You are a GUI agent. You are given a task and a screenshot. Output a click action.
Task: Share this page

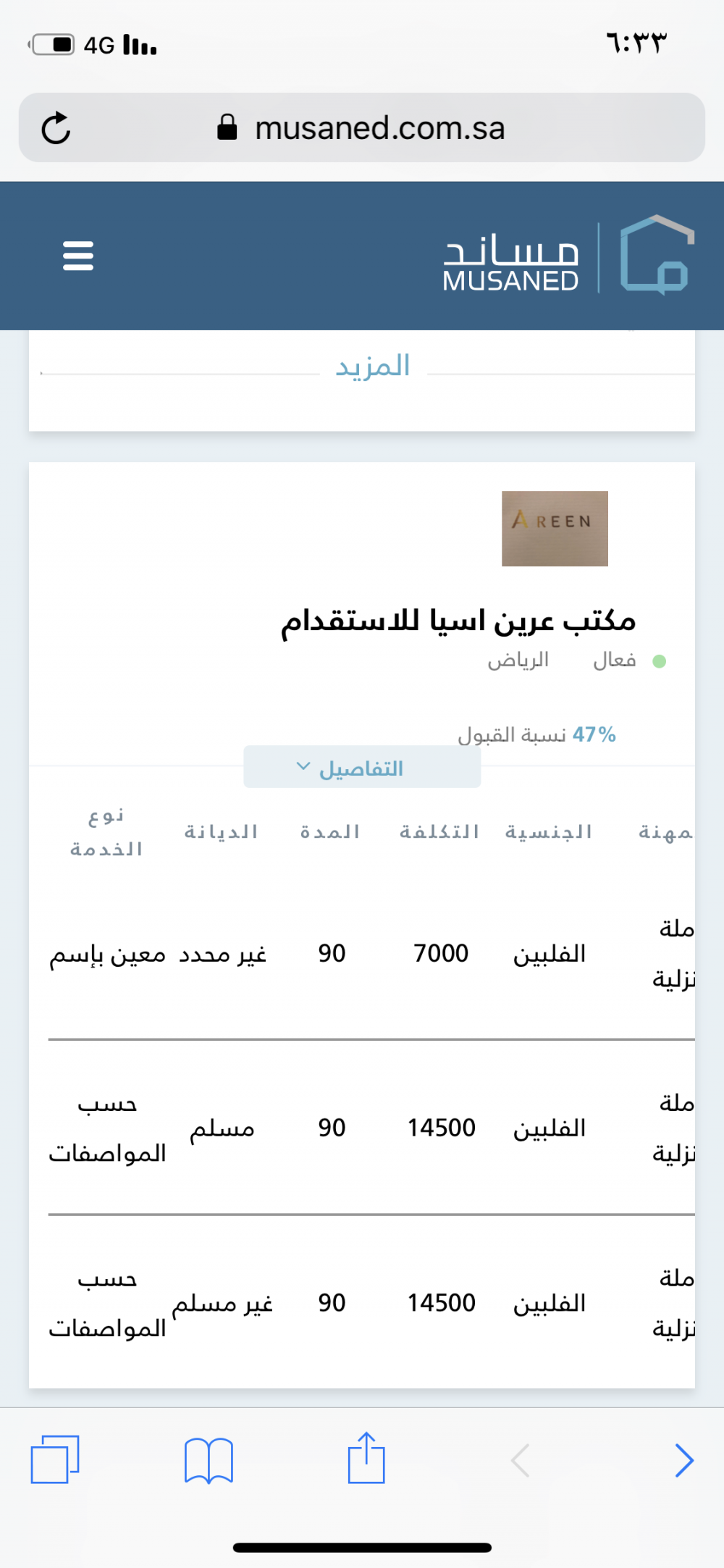pyautogui.click(x=366, y=1458)
